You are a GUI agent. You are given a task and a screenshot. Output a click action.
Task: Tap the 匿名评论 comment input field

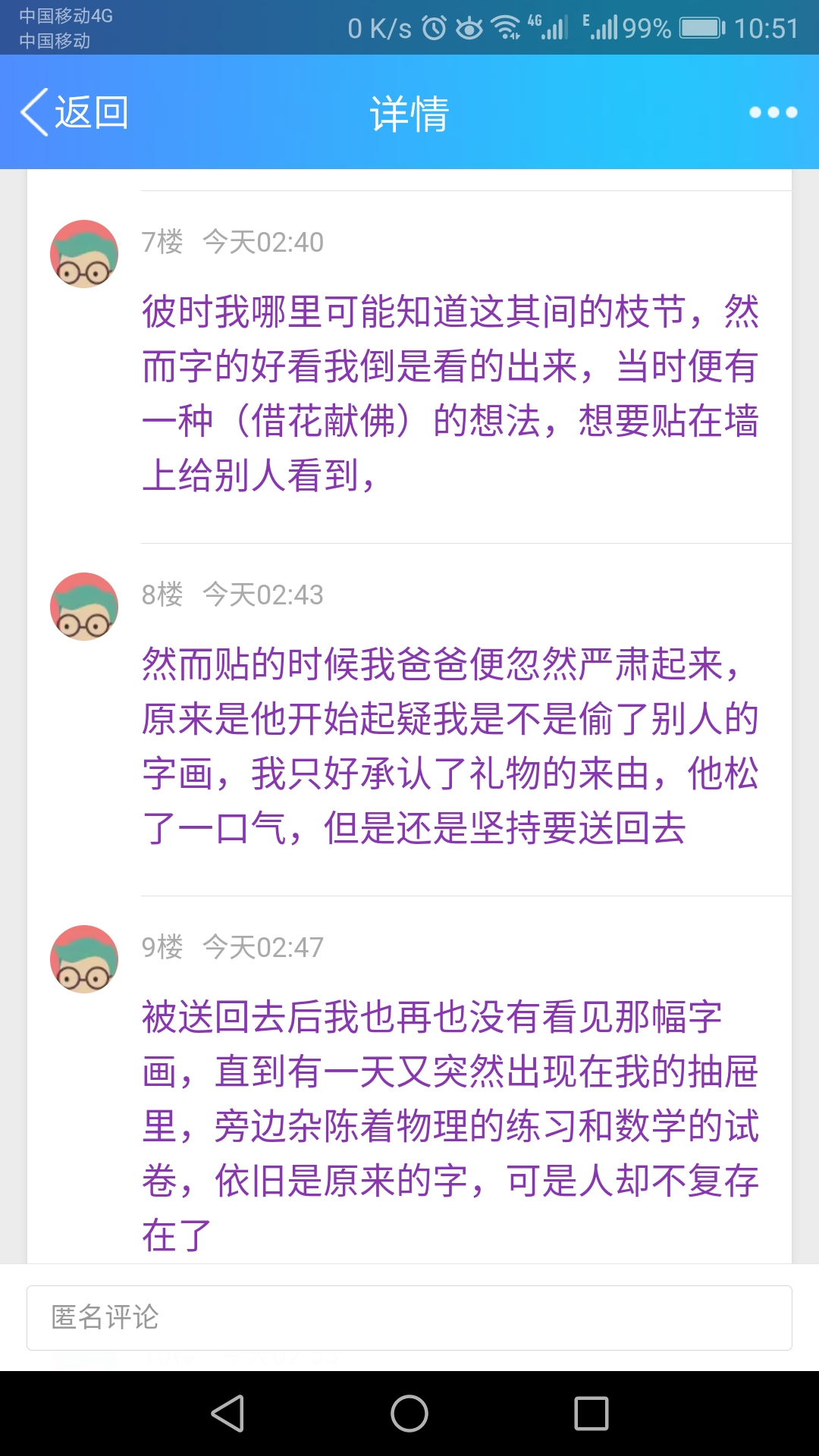tap(409, 1317)
